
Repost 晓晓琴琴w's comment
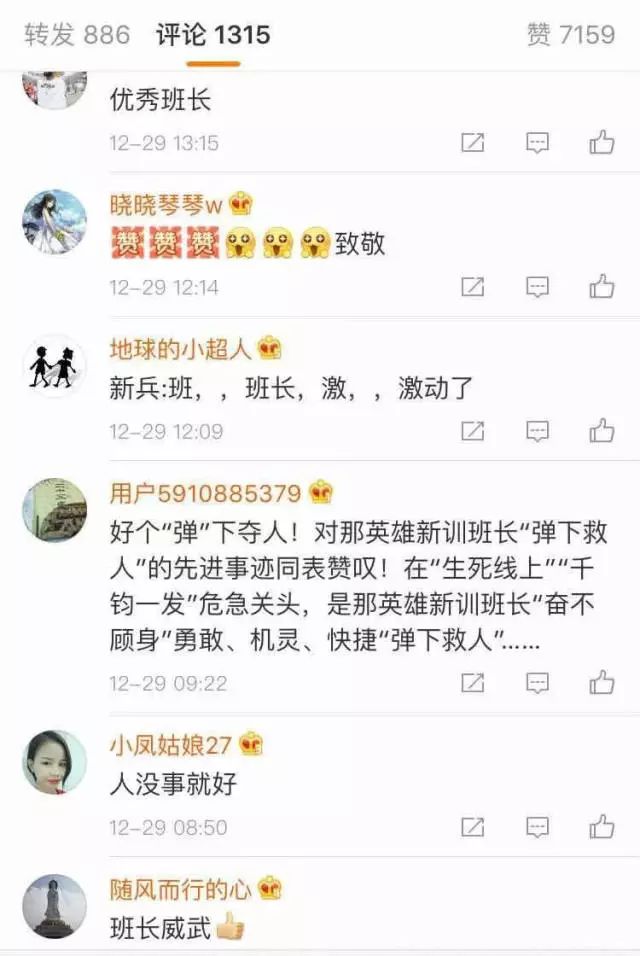click(x=473, y=287)
